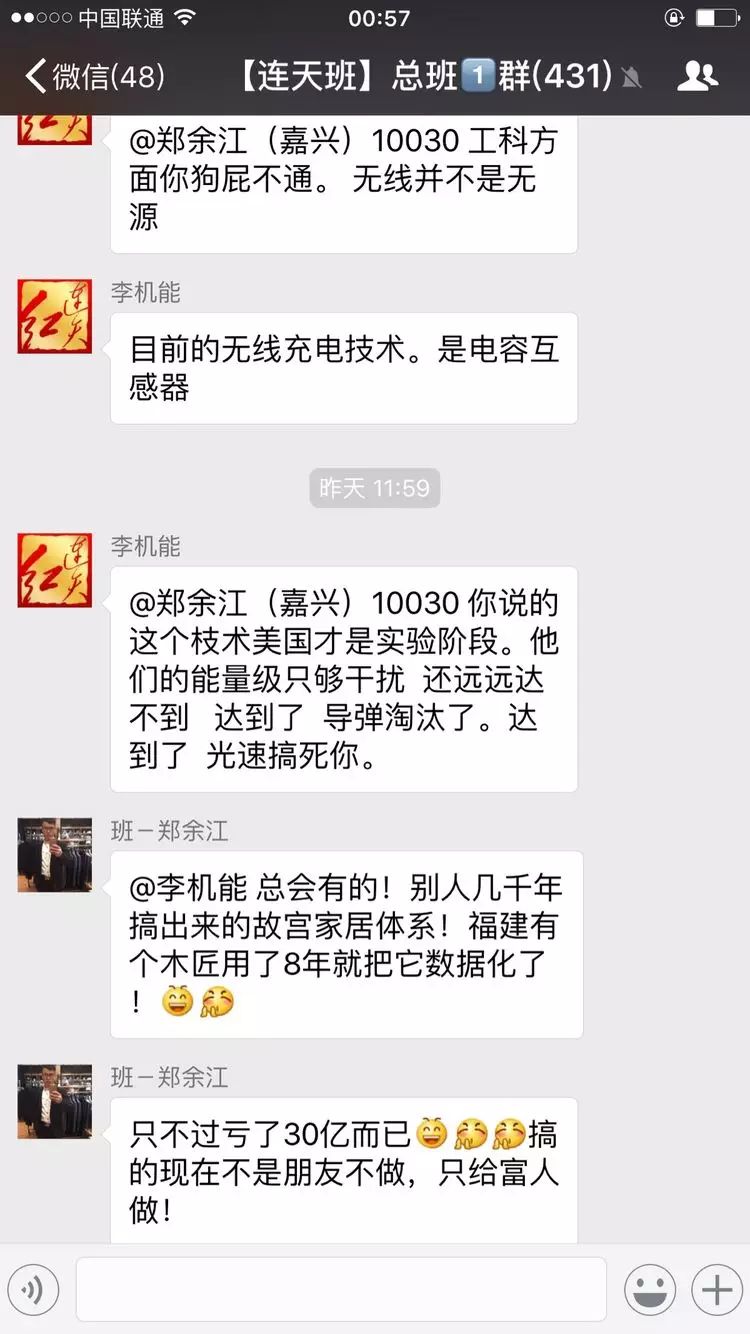Open the group members info icon
Image resolution: width=750 pixels, height=1334 pixels.
[x=697, y=76]
